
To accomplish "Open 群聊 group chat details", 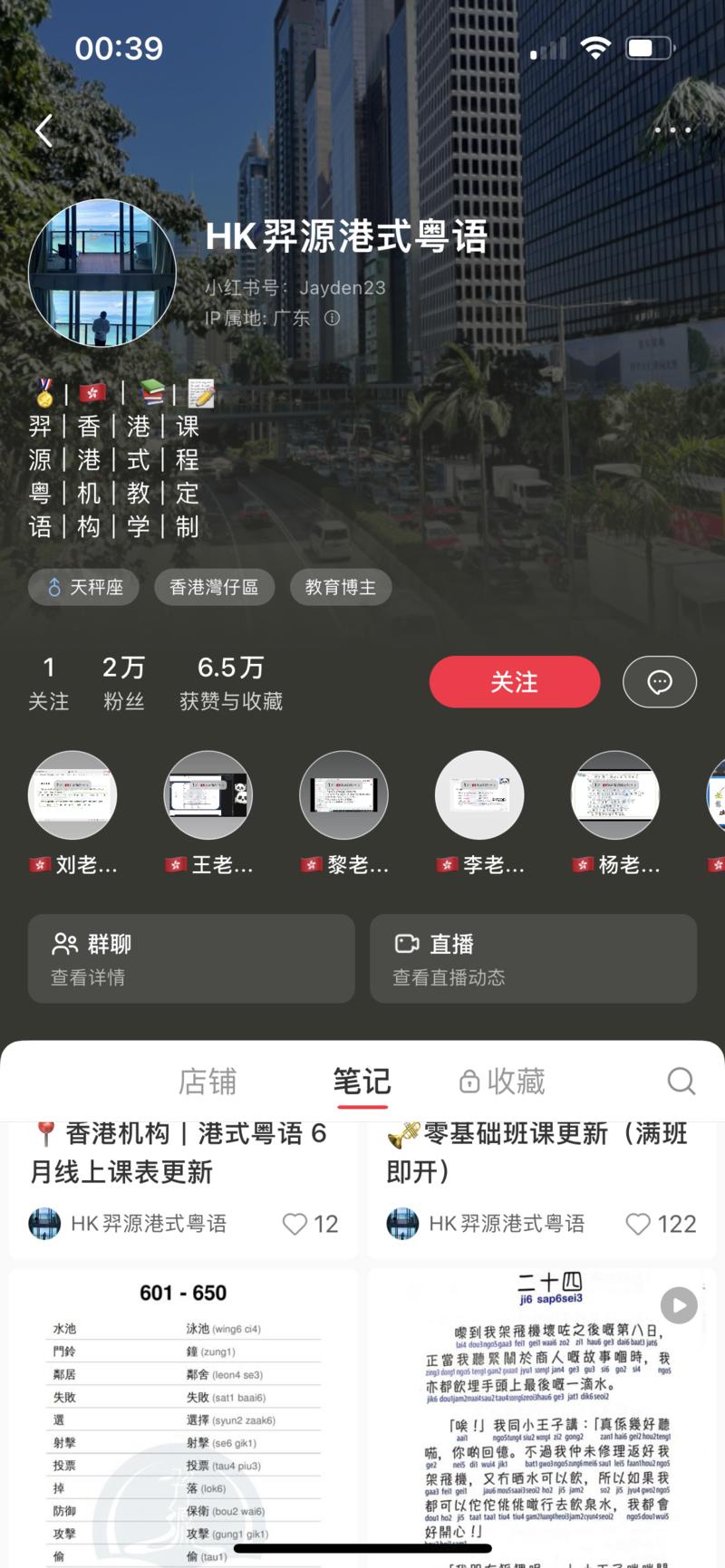I will (190, 958).
